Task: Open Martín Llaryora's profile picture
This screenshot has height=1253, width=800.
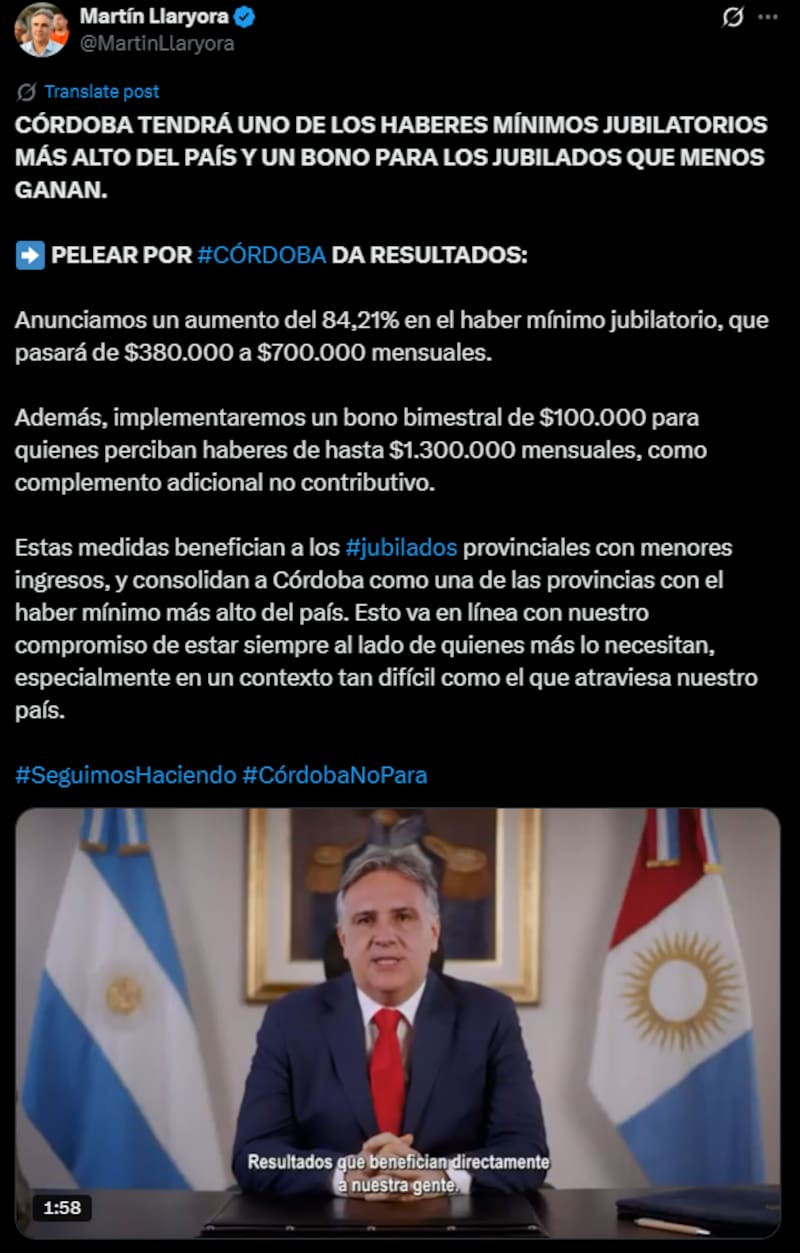Action: 41,30
